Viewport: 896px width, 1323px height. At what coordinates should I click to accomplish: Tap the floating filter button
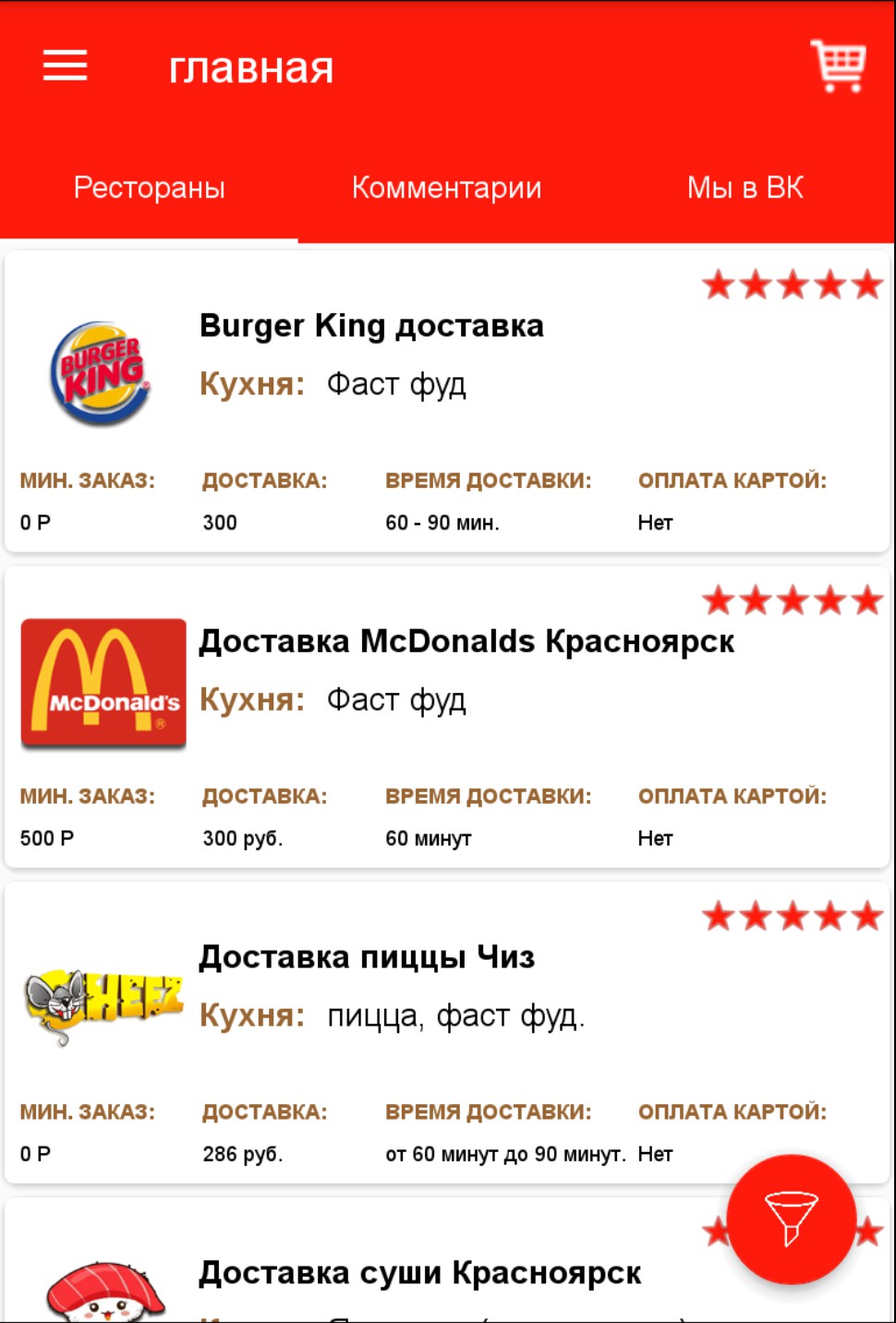coord(791,1219)
